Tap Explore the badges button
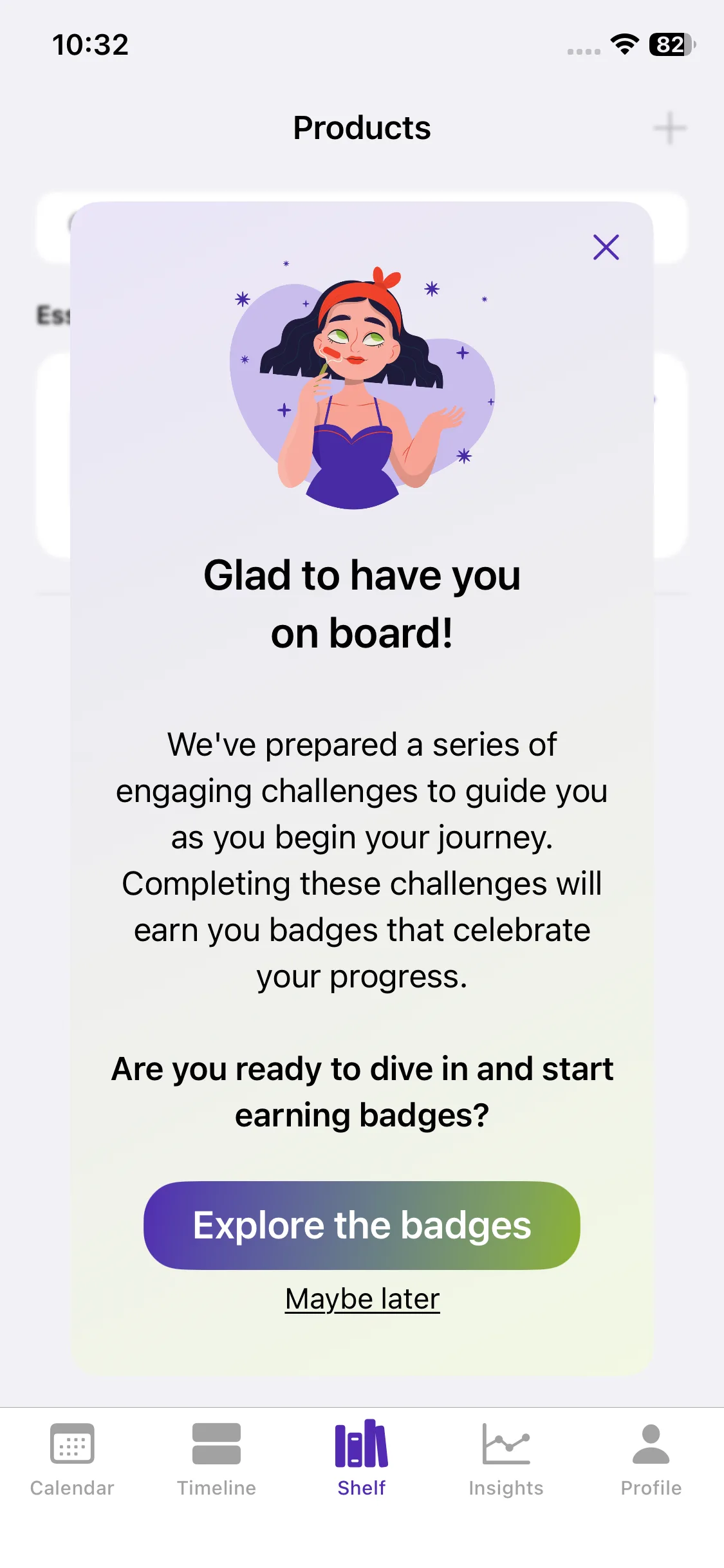The image size is (724, 1568). [362, 1225]
